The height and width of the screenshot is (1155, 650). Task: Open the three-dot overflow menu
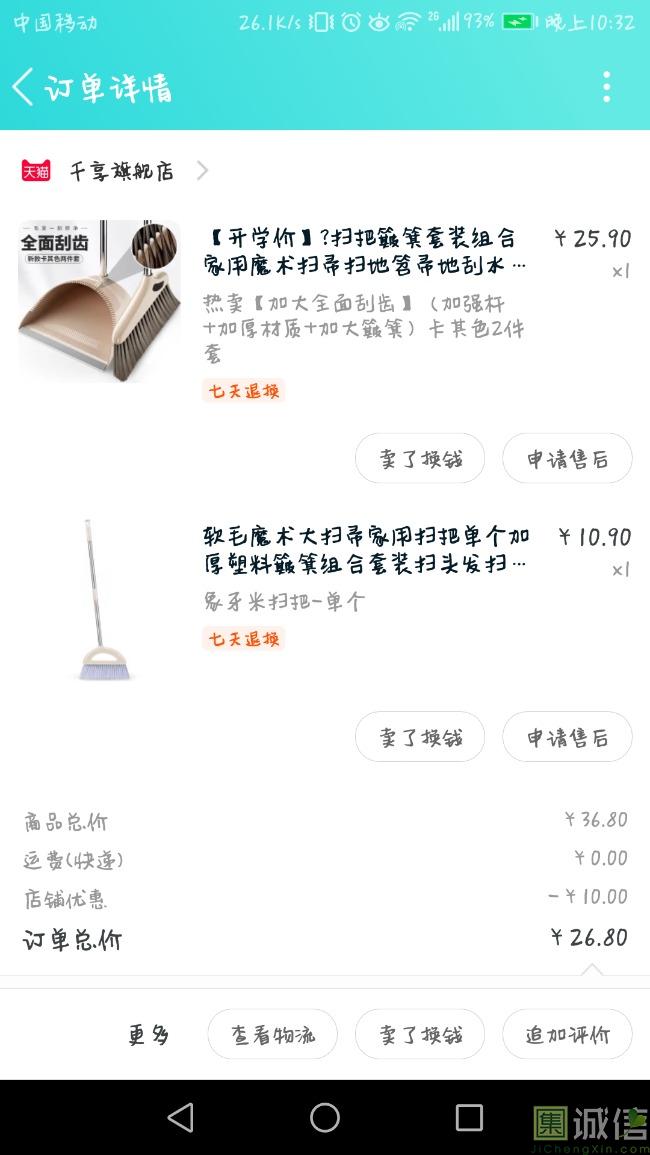606,87
